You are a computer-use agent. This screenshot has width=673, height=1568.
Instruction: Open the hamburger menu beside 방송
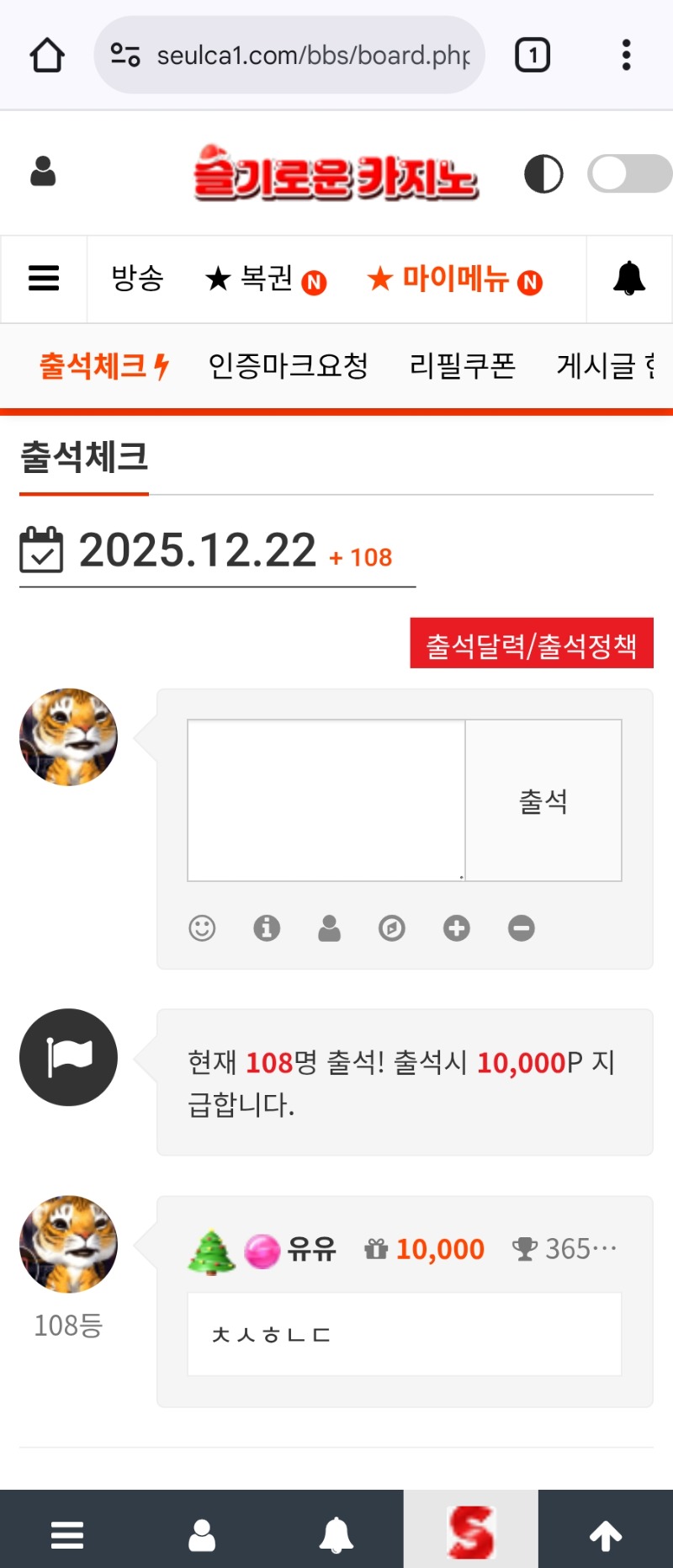point(44,279)
